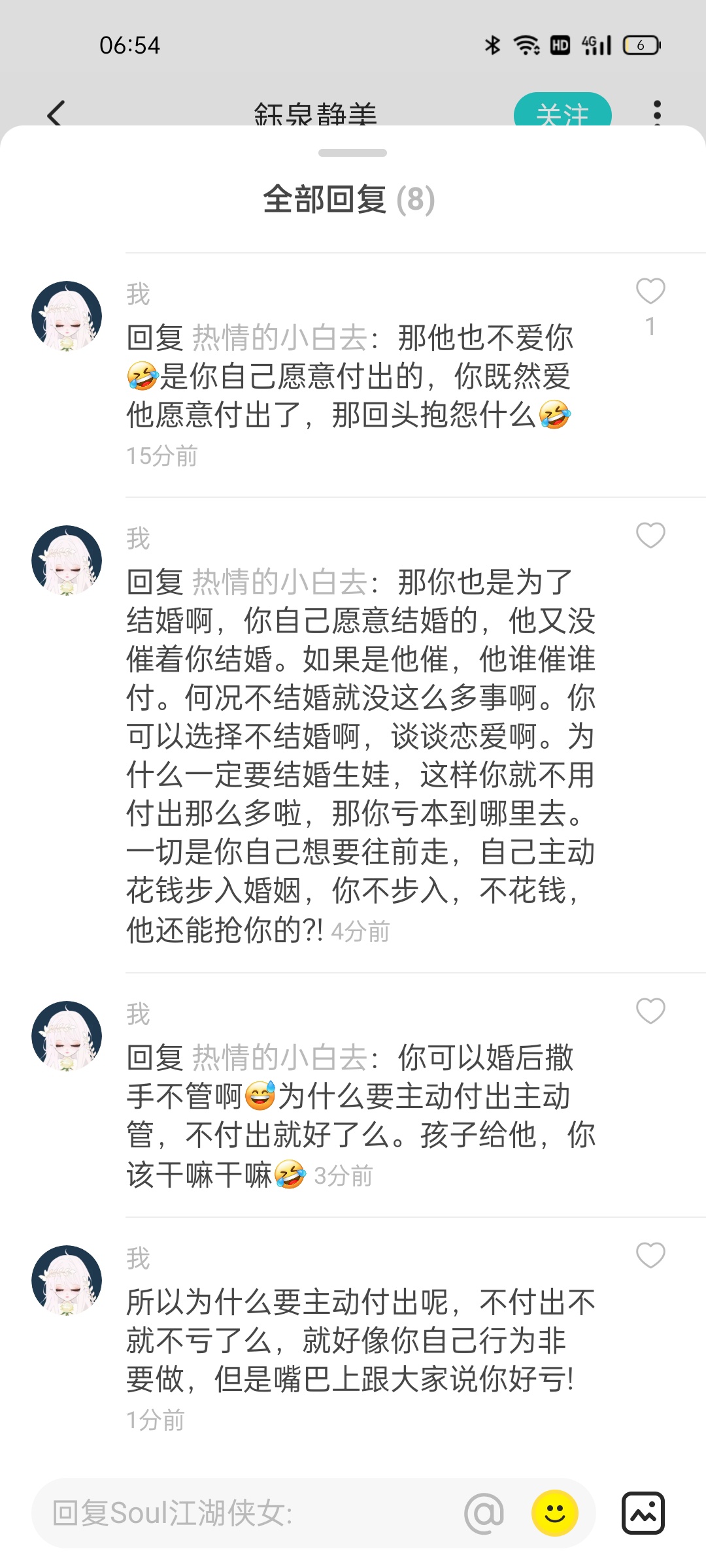Screen dimensions: 706x1568
Task: Tap the drag handle above 全部回复
Action: [x=353, y=153]
